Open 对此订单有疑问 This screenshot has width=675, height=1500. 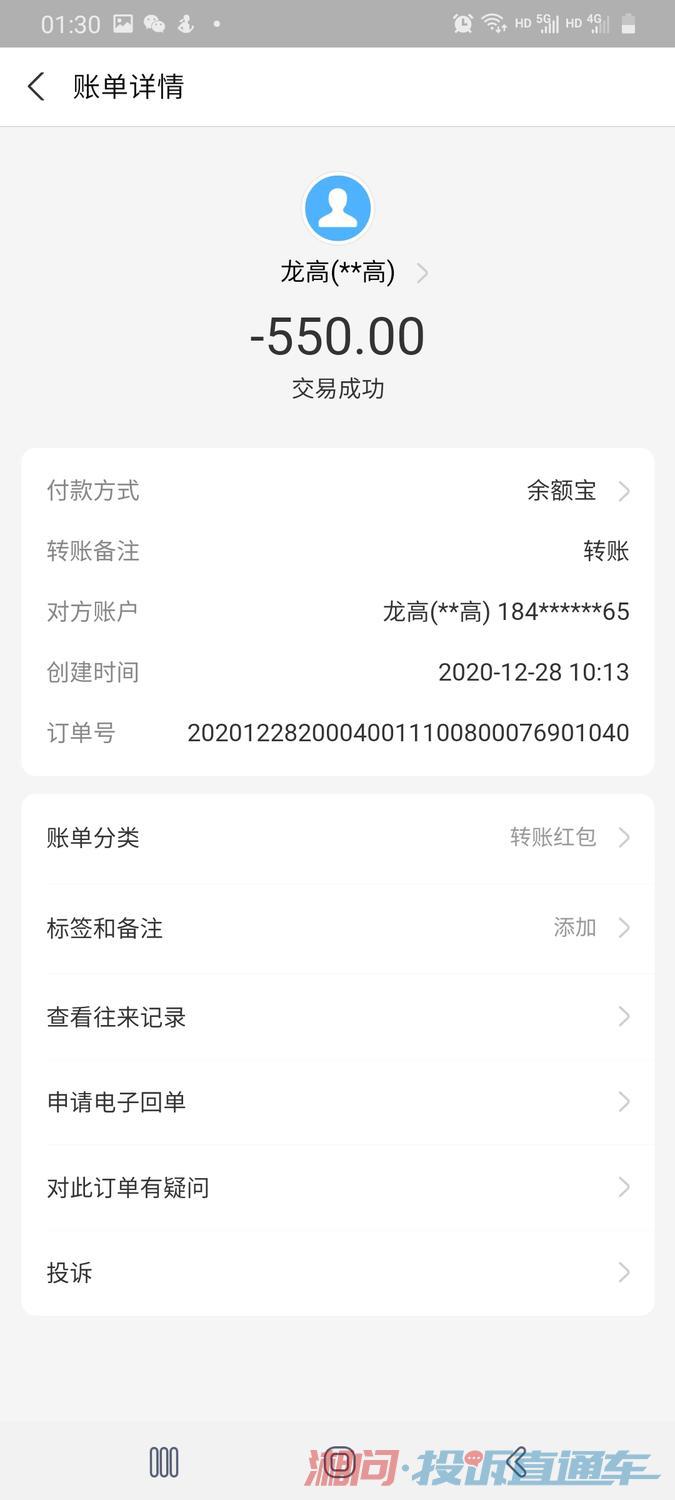(x=337, y=1188)
